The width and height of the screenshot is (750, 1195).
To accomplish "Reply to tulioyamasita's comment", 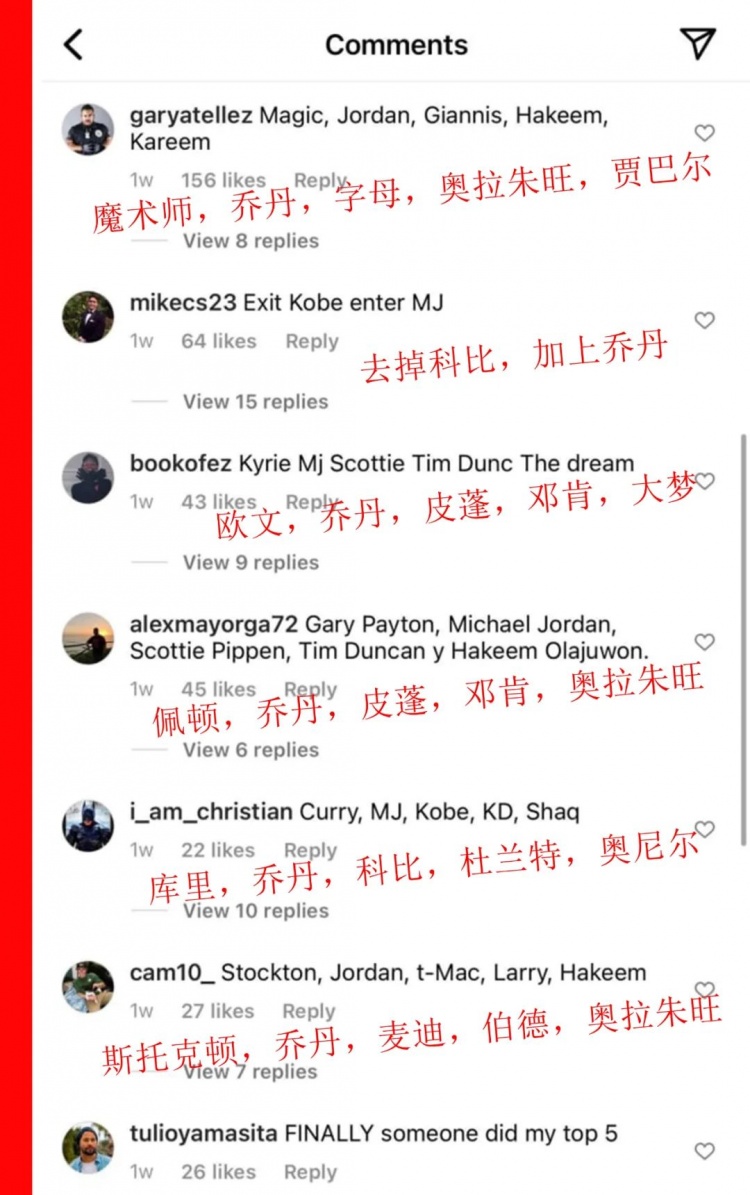I will point(310,1172).
